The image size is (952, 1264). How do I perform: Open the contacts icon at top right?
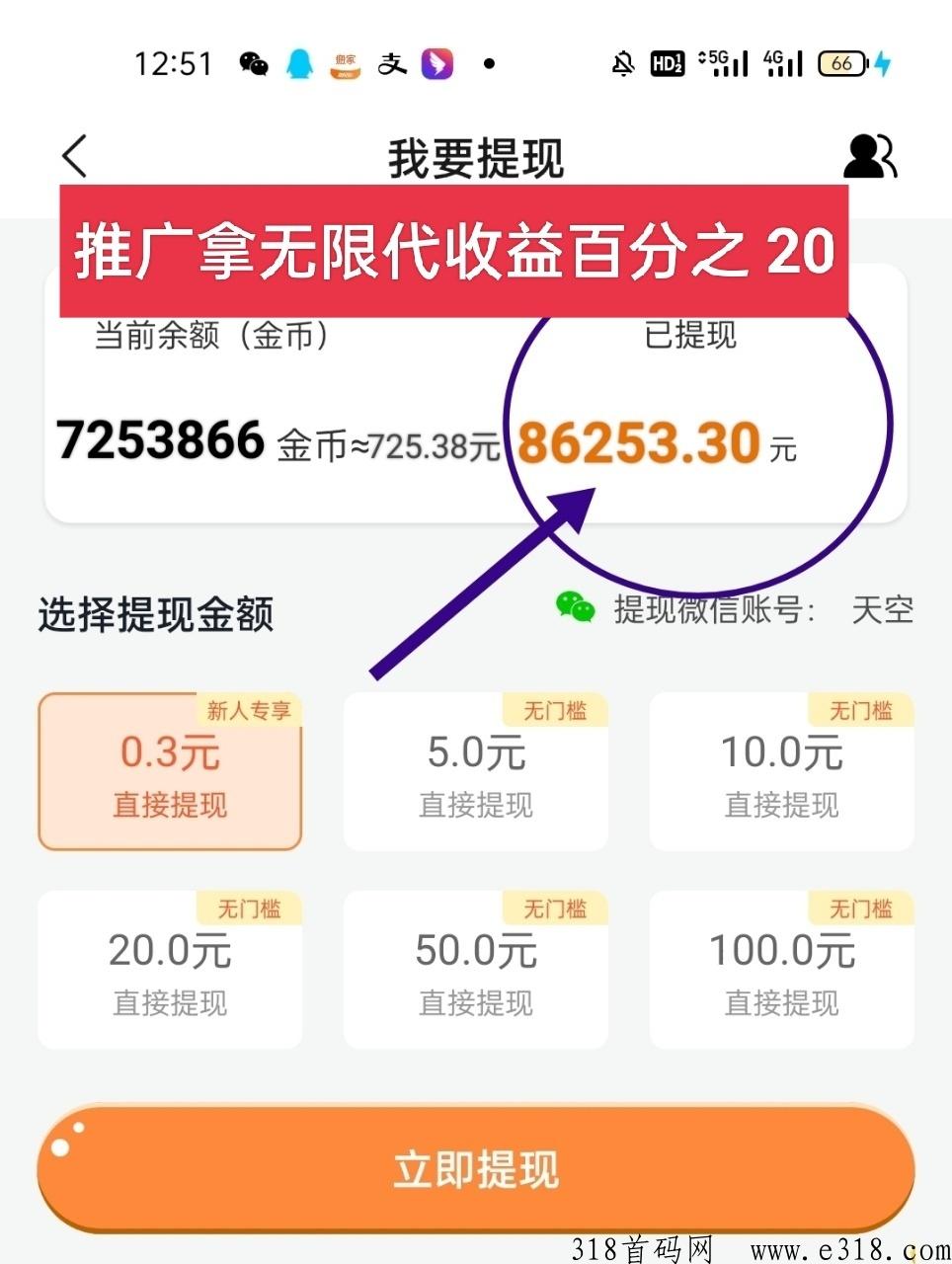tap(869, 156)
